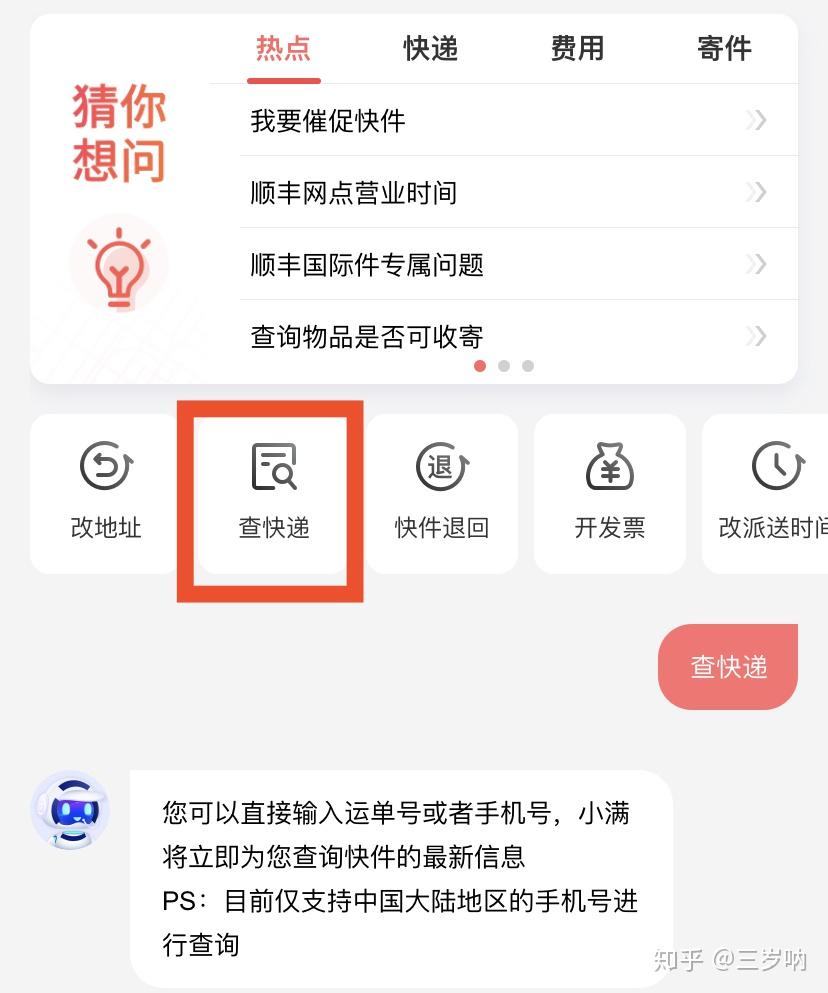Screen dimensions: 828x993
Task: Open the 快件退回 shortcut
Action: pos(441,493)
